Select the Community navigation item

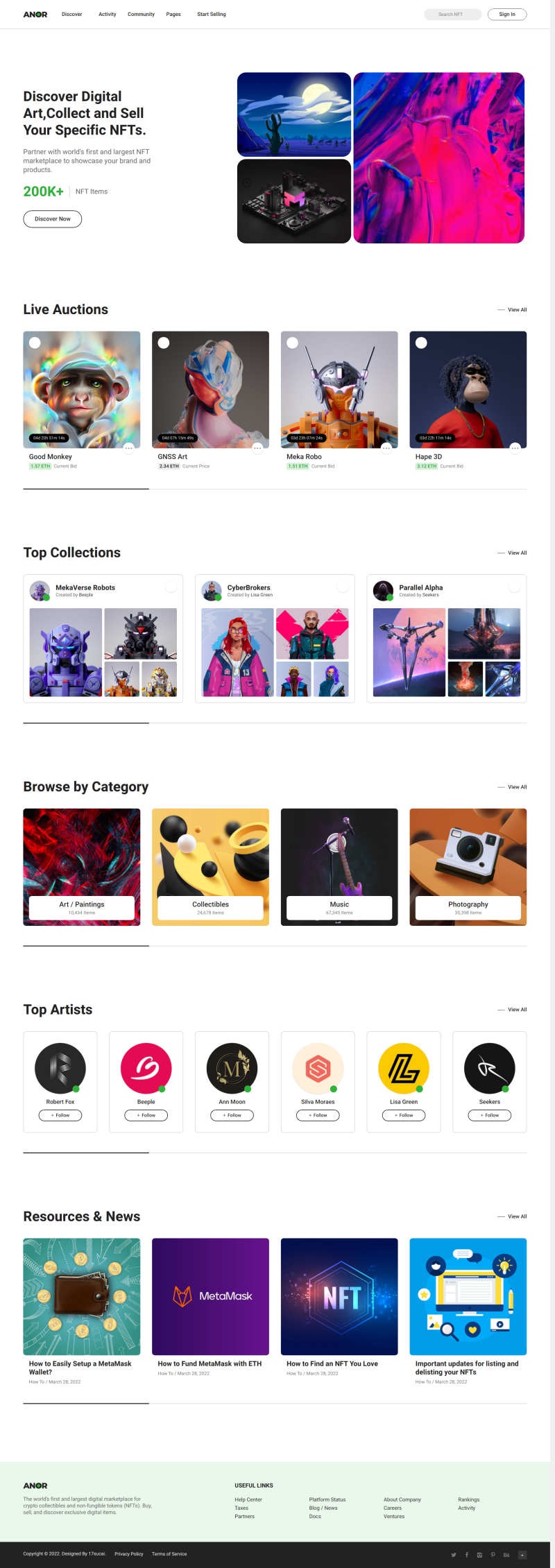pyautogui.click(x=141, y=14)
